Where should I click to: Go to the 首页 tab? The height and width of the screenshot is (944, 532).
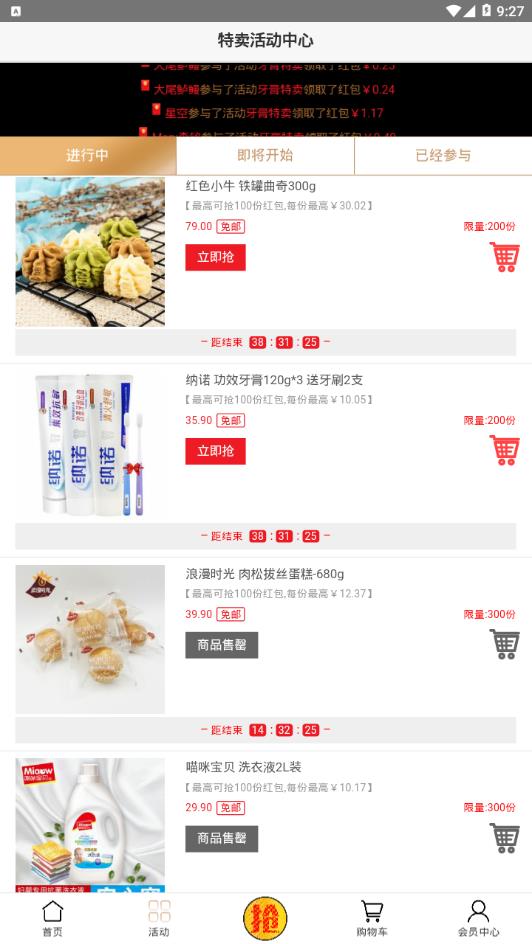click(x=52, y=919)
